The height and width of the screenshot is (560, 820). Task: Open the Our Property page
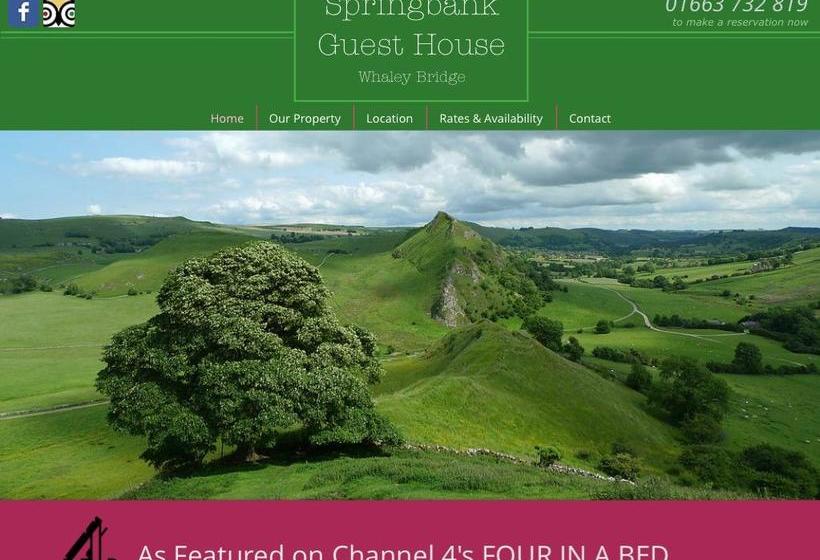tap(304, 118)
